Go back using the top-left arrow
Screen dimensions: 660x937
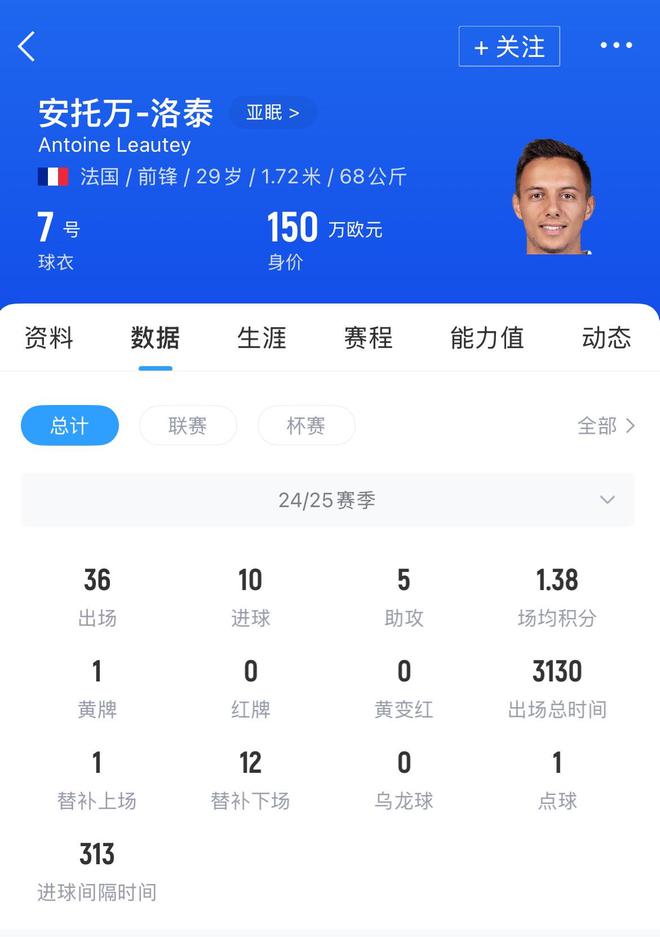coord(27,46)
